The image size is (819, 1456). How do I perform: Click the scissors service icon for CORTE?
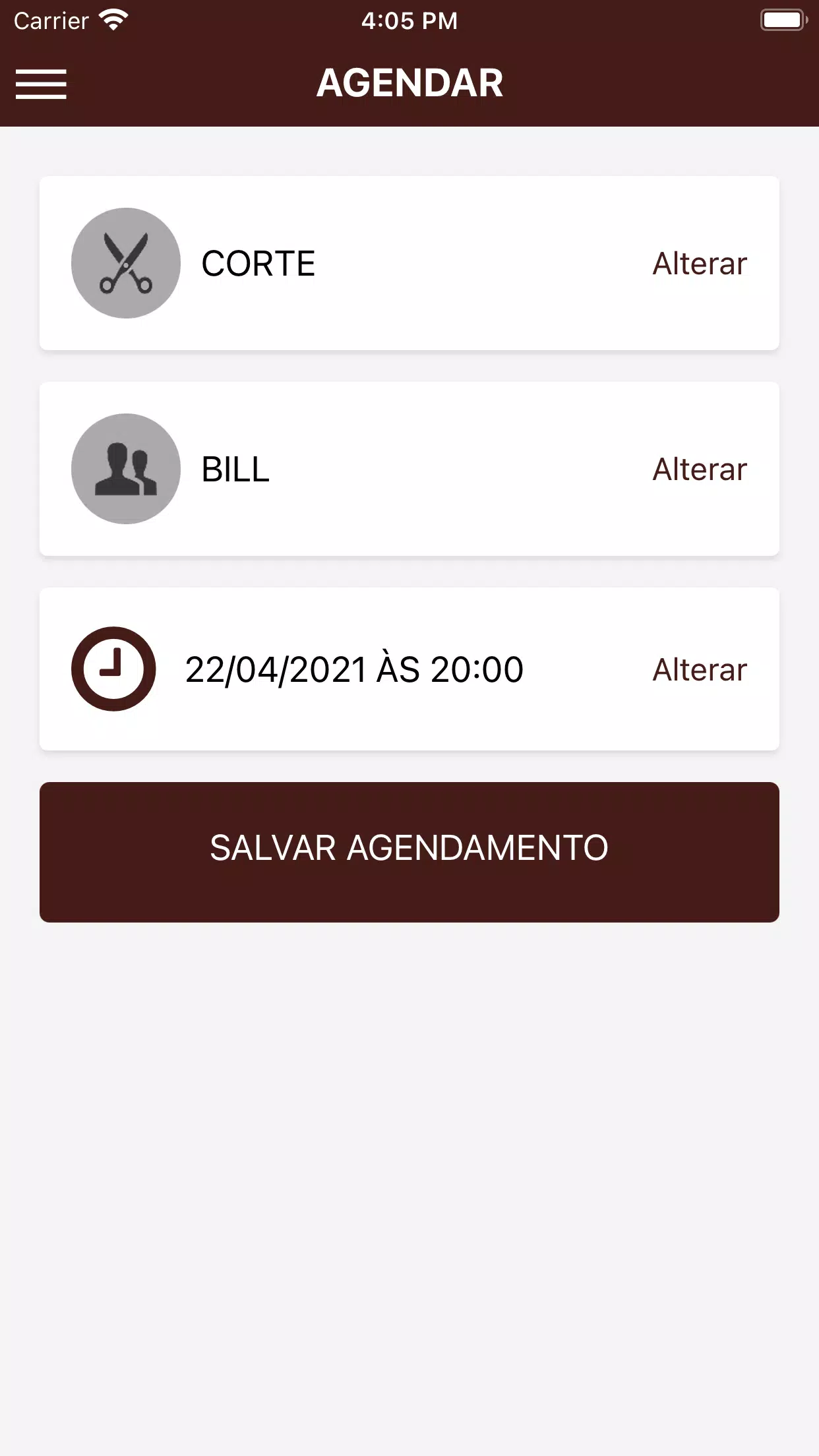pos(126,263)
